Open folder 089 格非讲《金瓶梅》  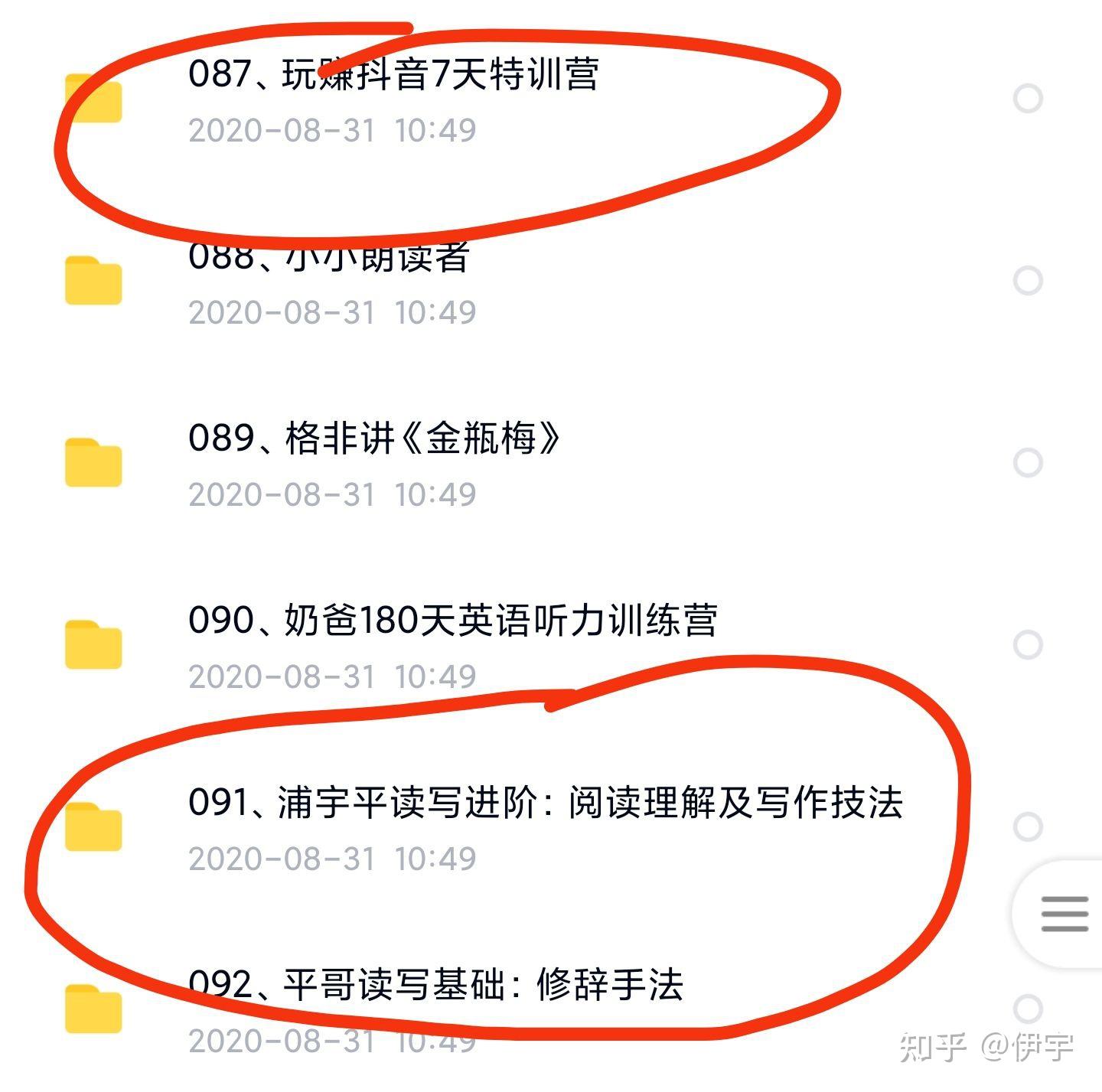[x=375, y=439]
